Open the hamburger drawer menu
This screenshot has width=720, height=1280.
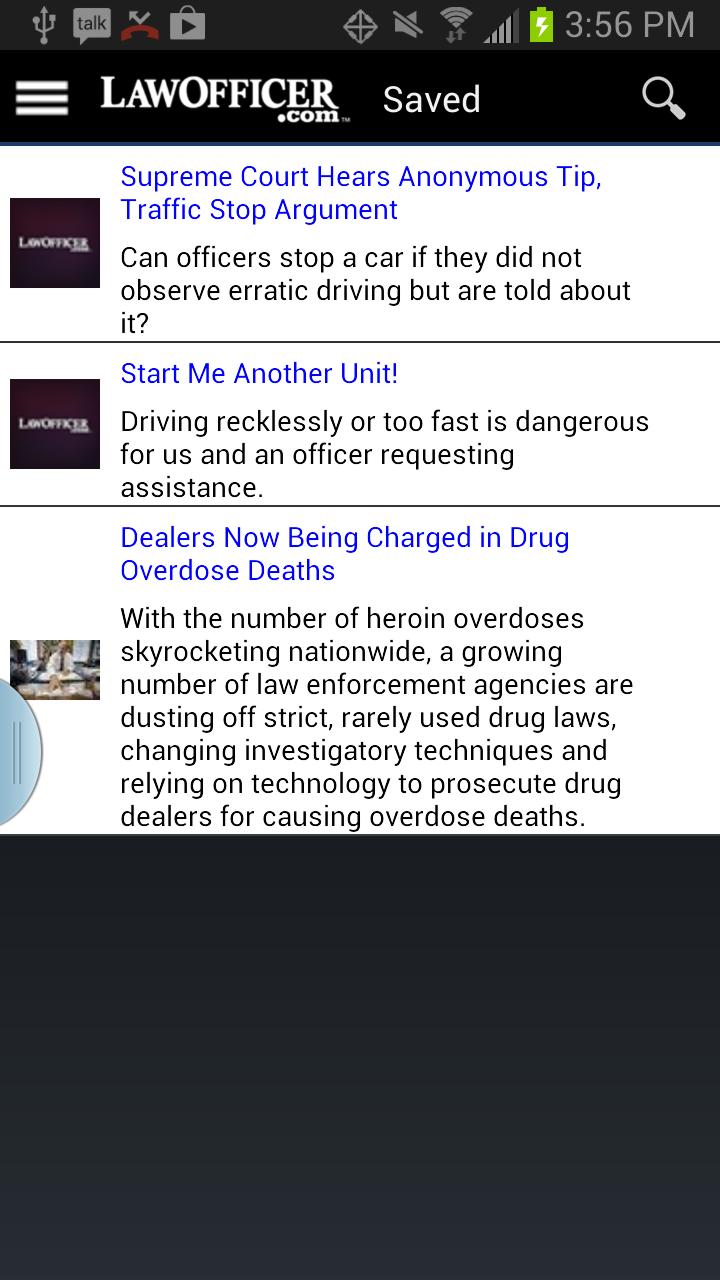point(42,98)
